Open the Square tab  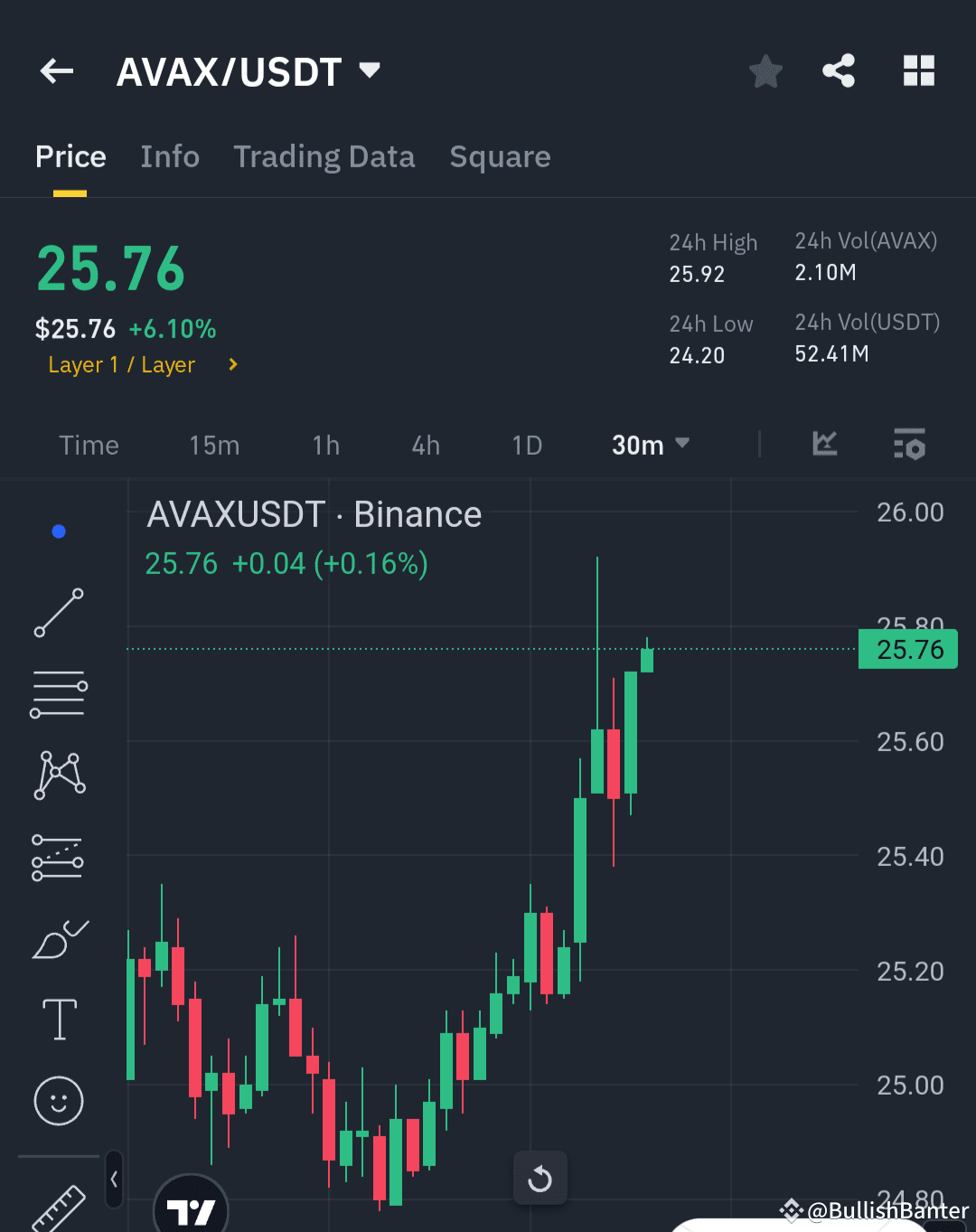tap(500, 155)
